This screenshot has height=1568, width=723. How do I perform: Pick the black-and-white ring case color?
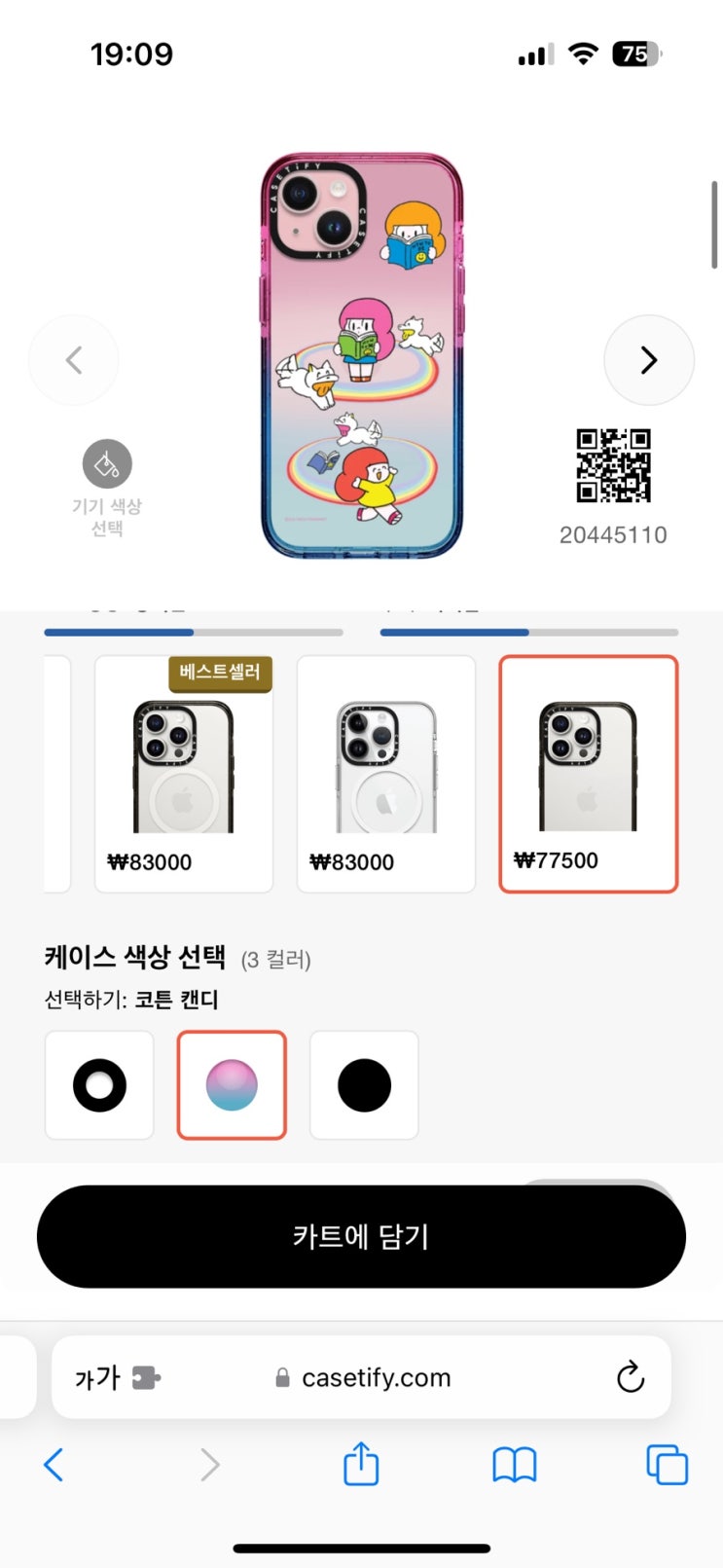click(99, 1085)
